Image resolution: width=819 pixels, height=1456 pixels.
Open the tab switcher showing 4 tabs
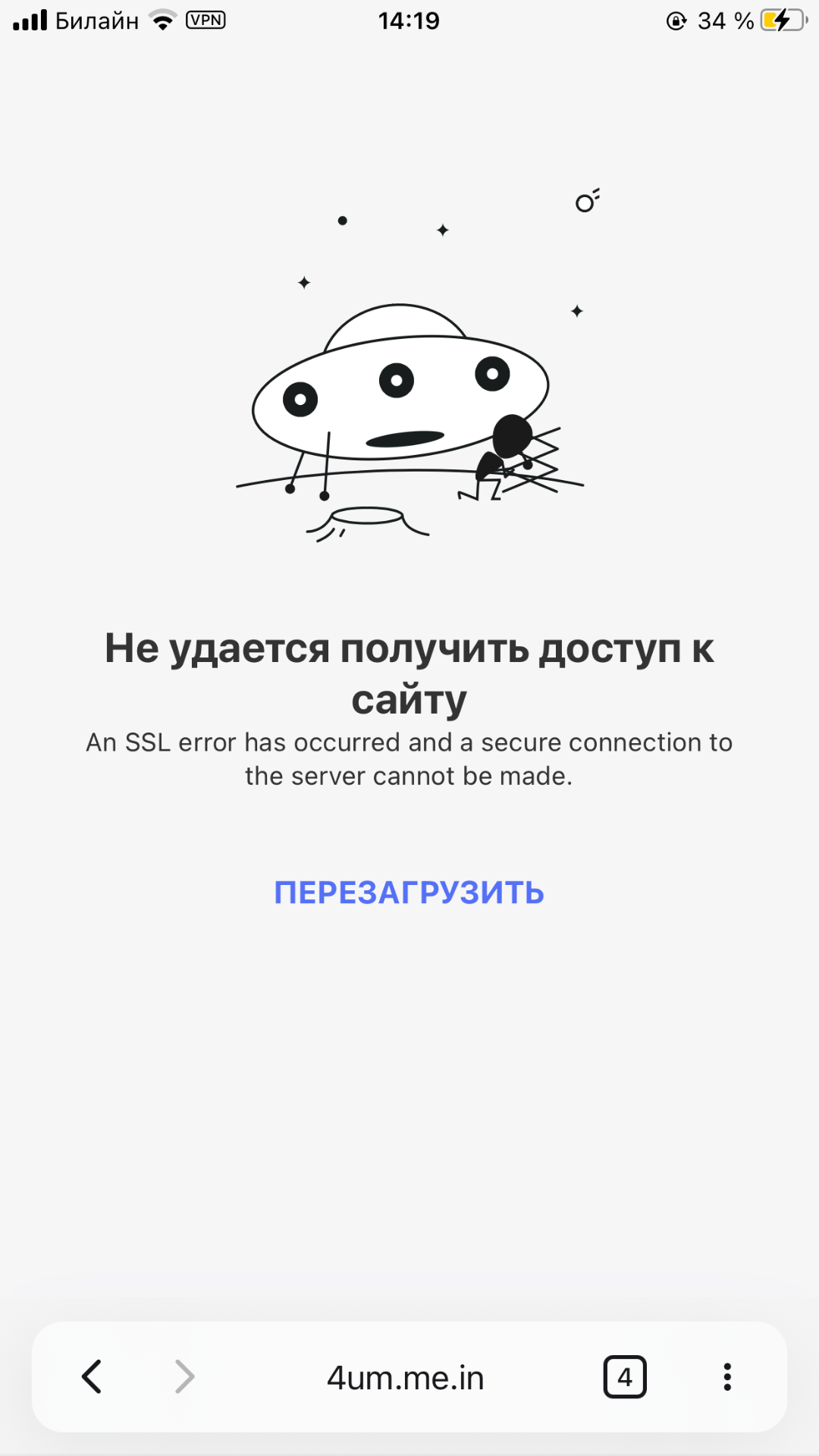(625, 1376)
